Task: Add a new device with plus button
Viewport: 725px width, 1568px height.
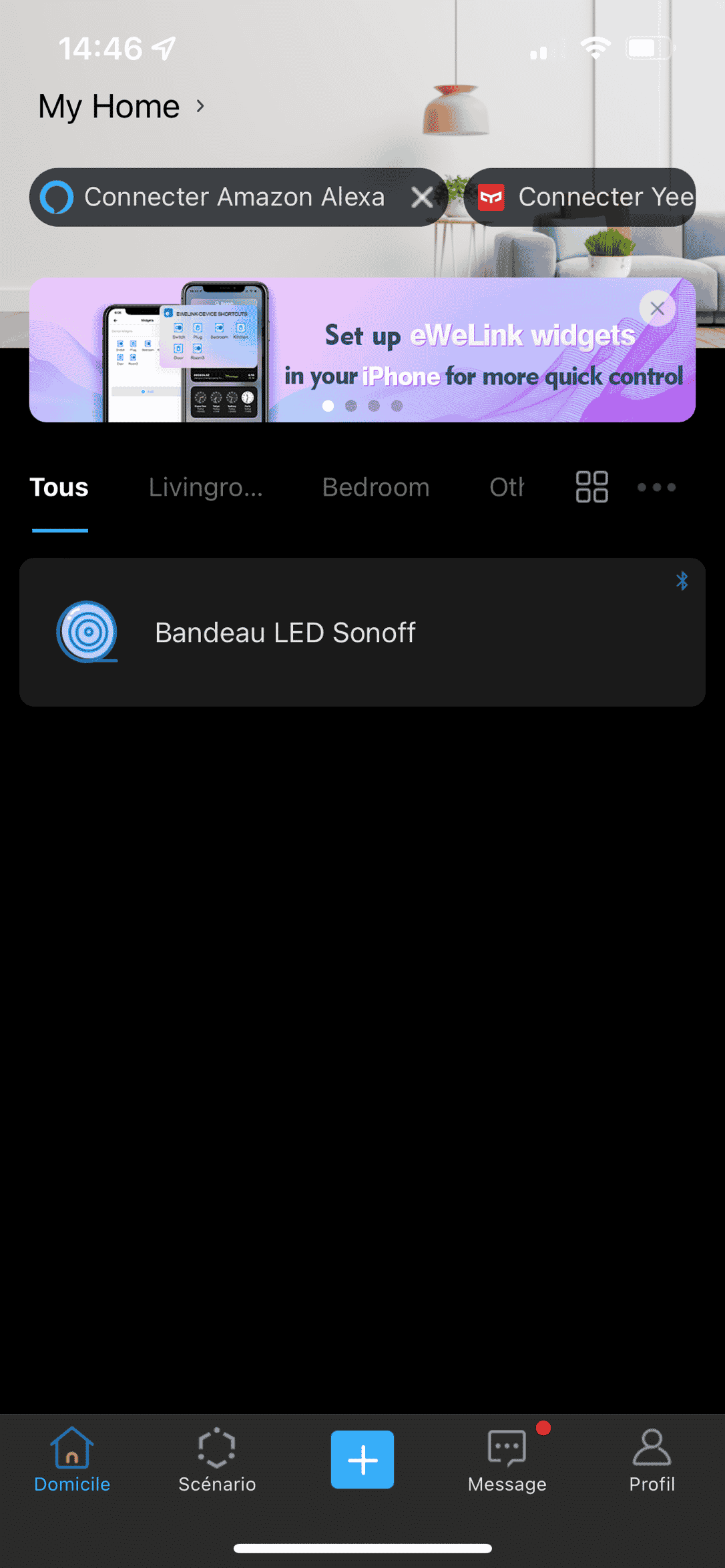Action: tap(362, 1459)
